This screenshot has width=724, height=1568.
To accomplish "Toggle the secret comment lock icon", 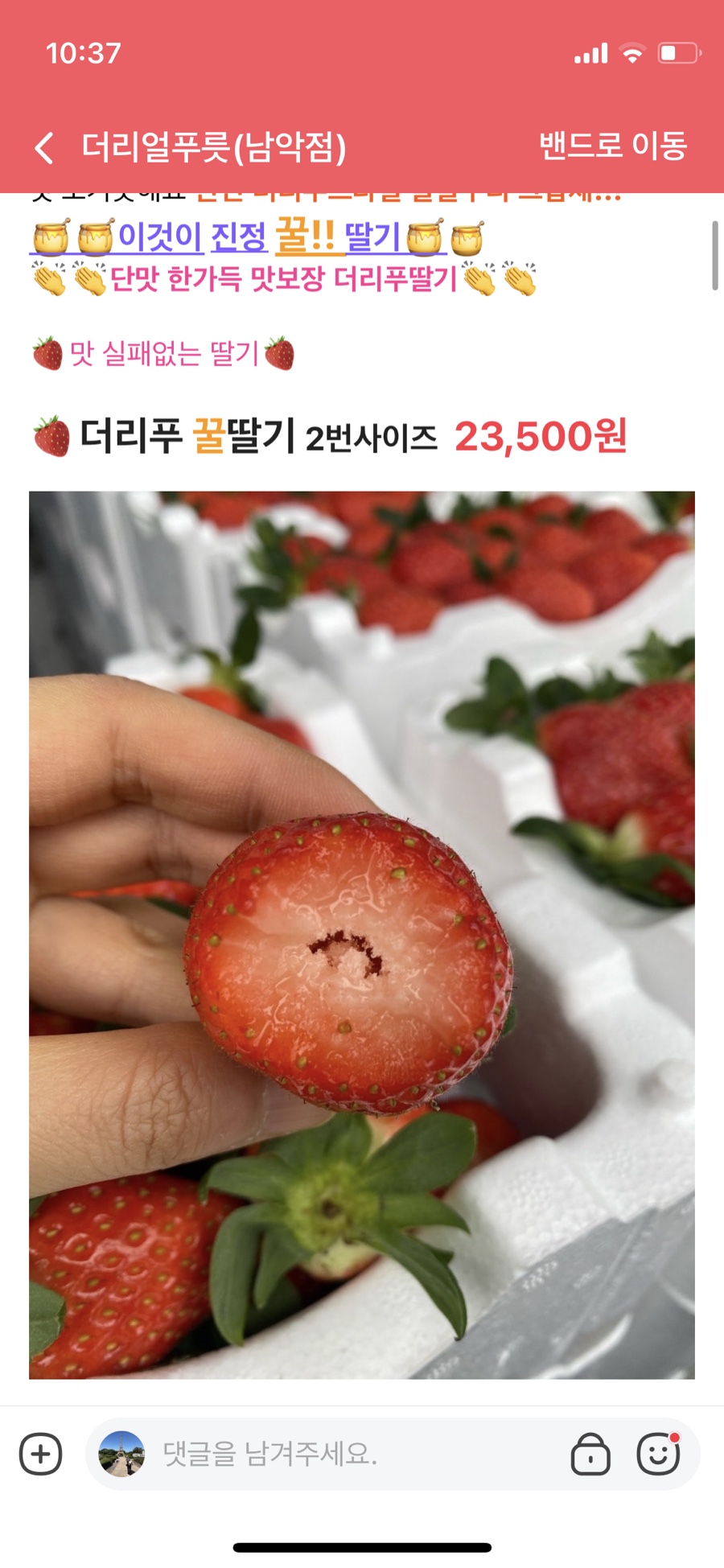I will [x=590, y=1454].
